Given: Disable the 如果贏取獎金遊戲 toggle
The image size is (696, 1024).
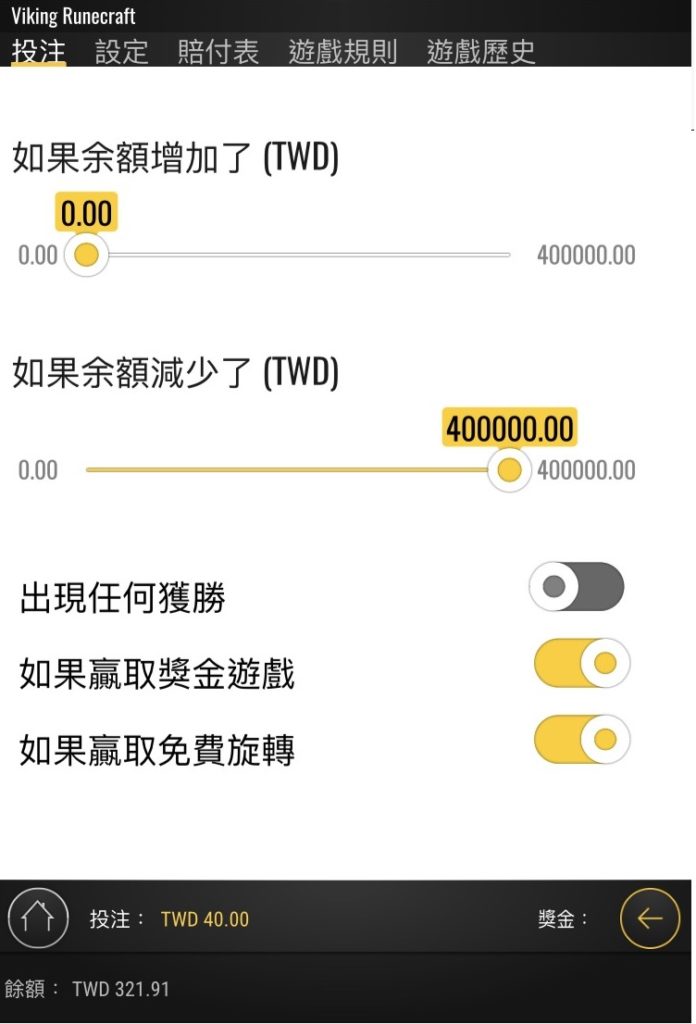Looking at the screenshot, I should pos(582,664).
